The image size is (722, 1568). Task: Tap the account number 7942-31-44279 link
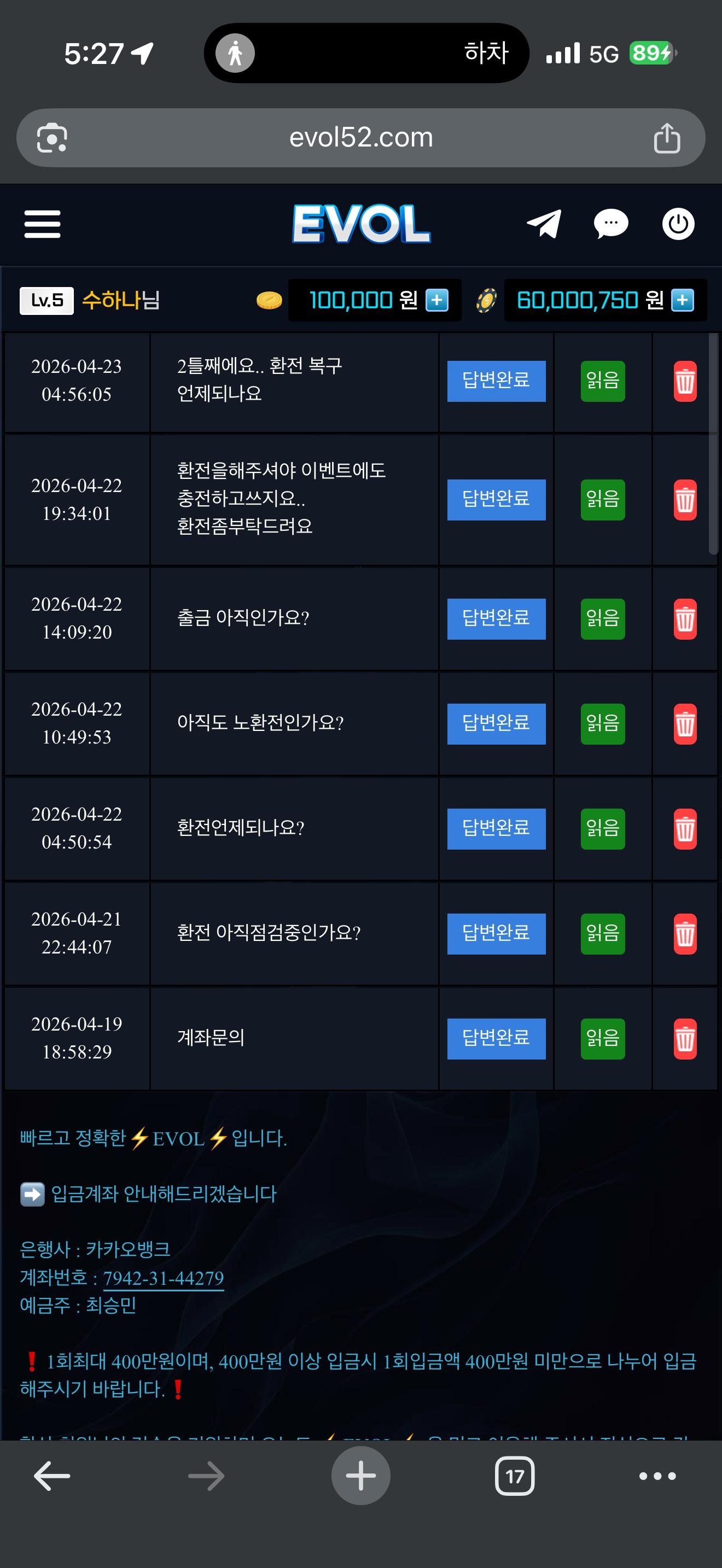[163, 1278]
